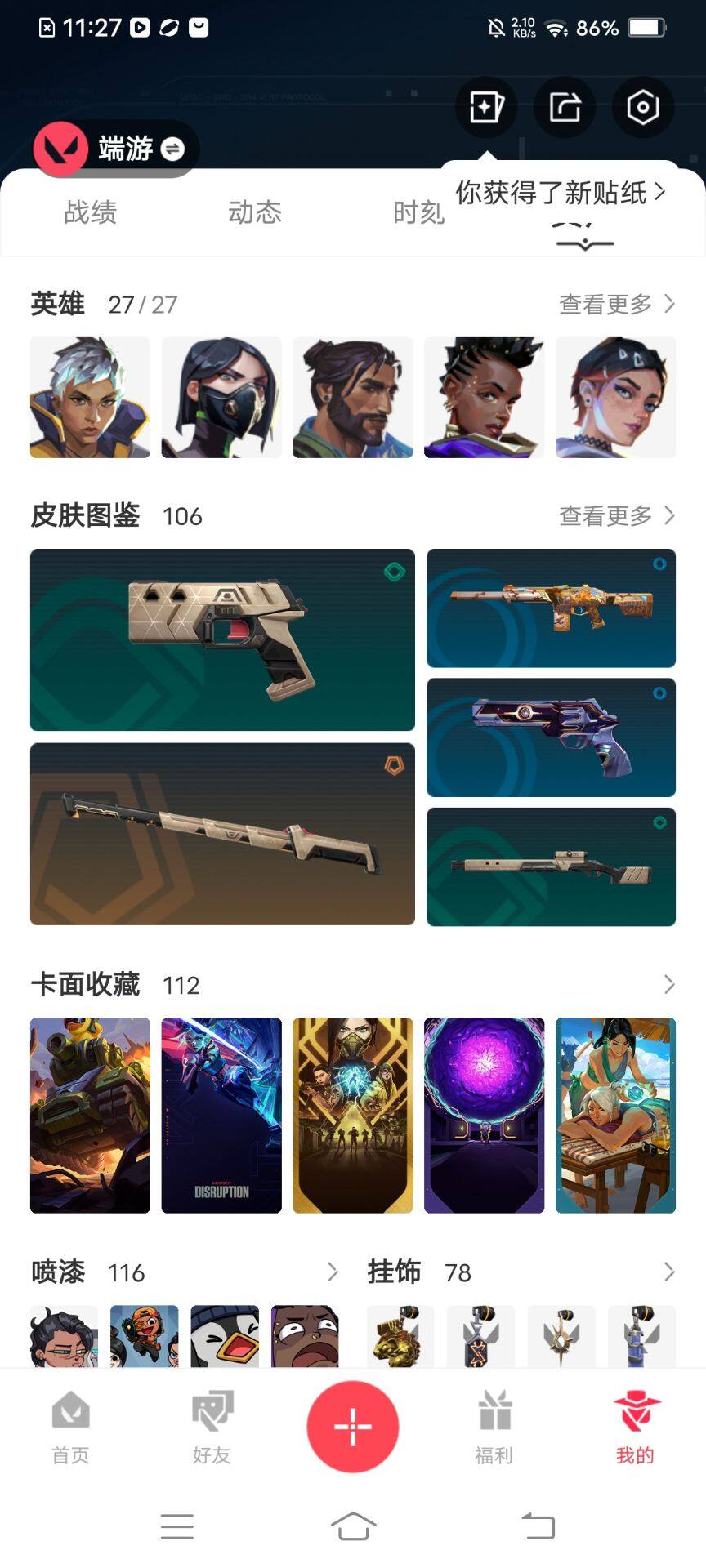
Task: Open the 好友 friends tab
Action: coord(212,1428)
